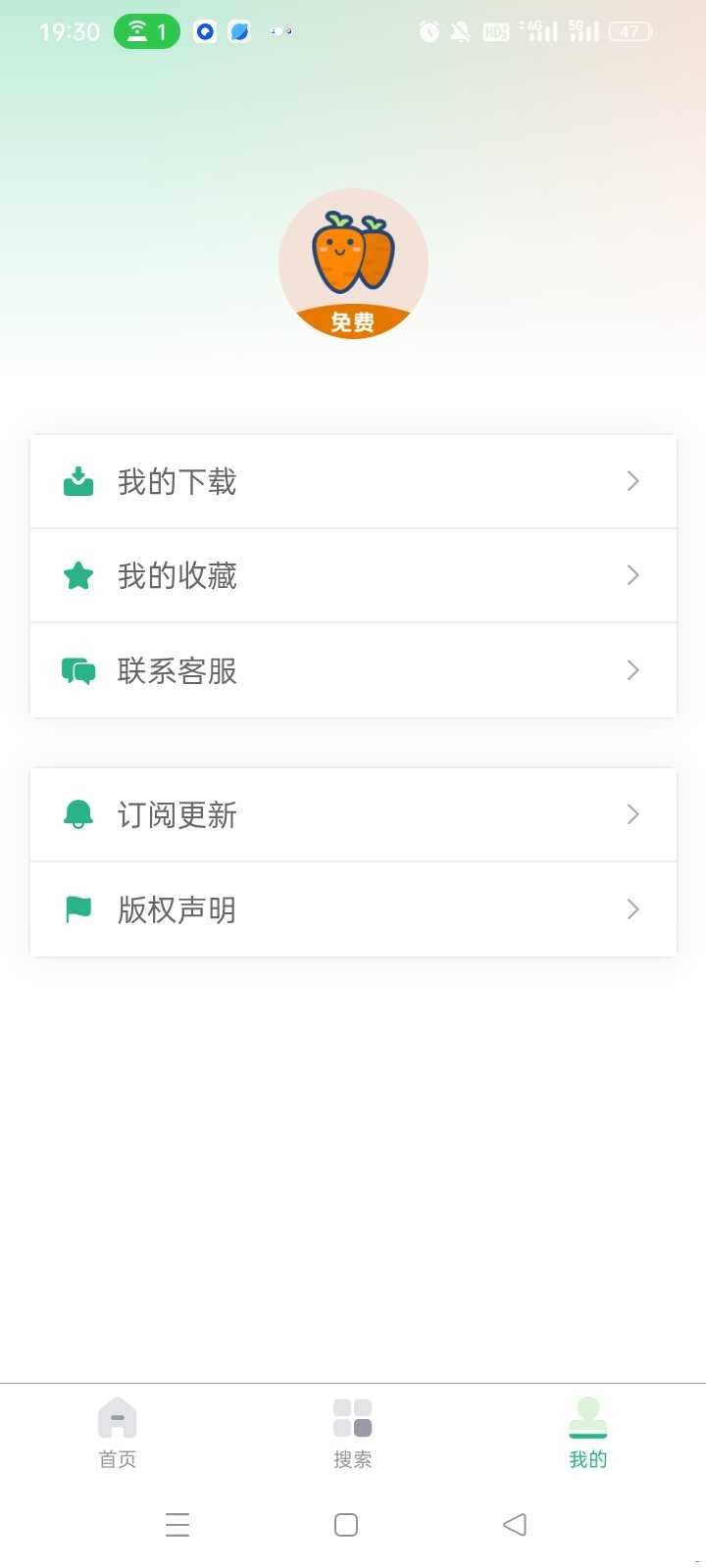Click the 搜索 grid icon in bottom bar
The width and height of the screenshot is (706, 1568).
(352, 1418)
